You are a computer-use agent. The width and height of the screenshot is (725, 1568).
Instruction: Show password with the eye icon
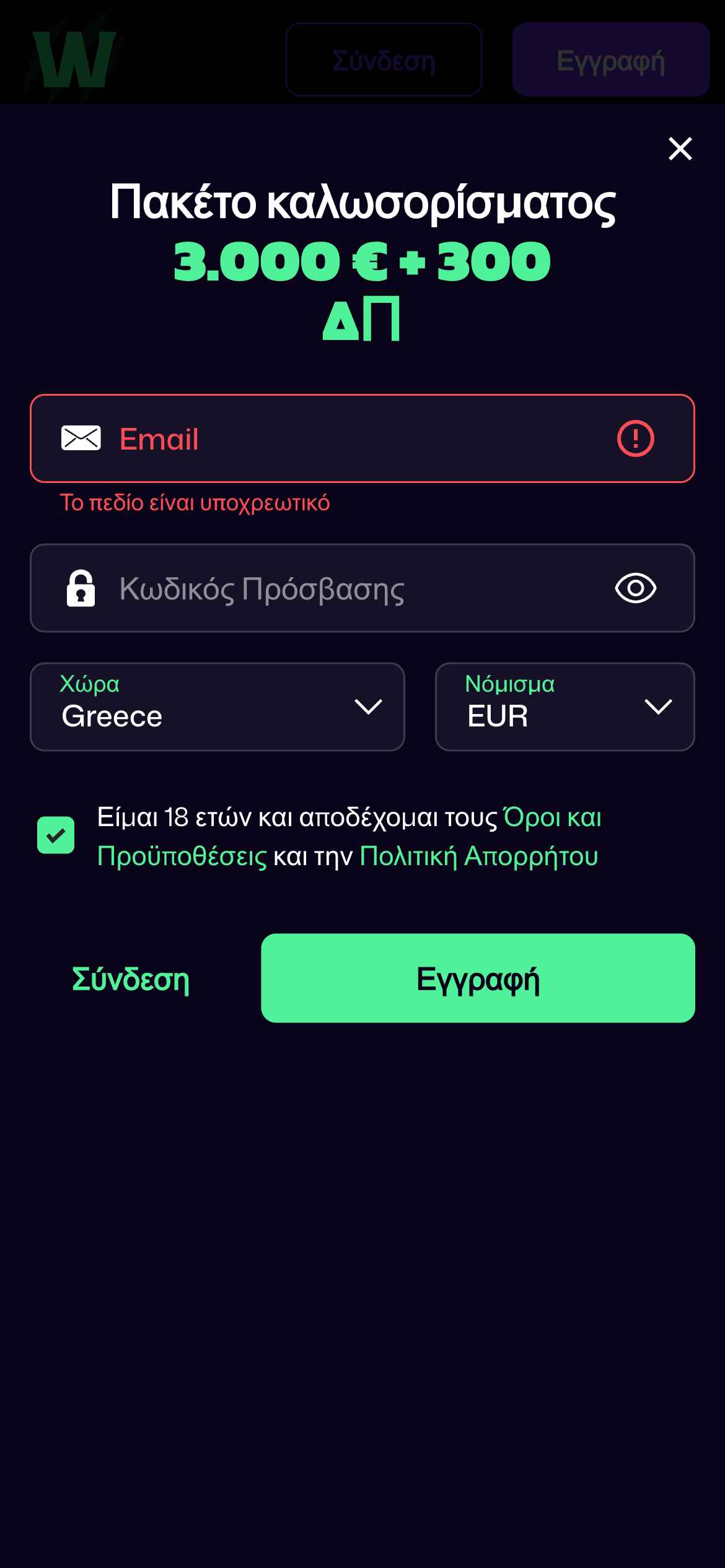tap(635, 588)
